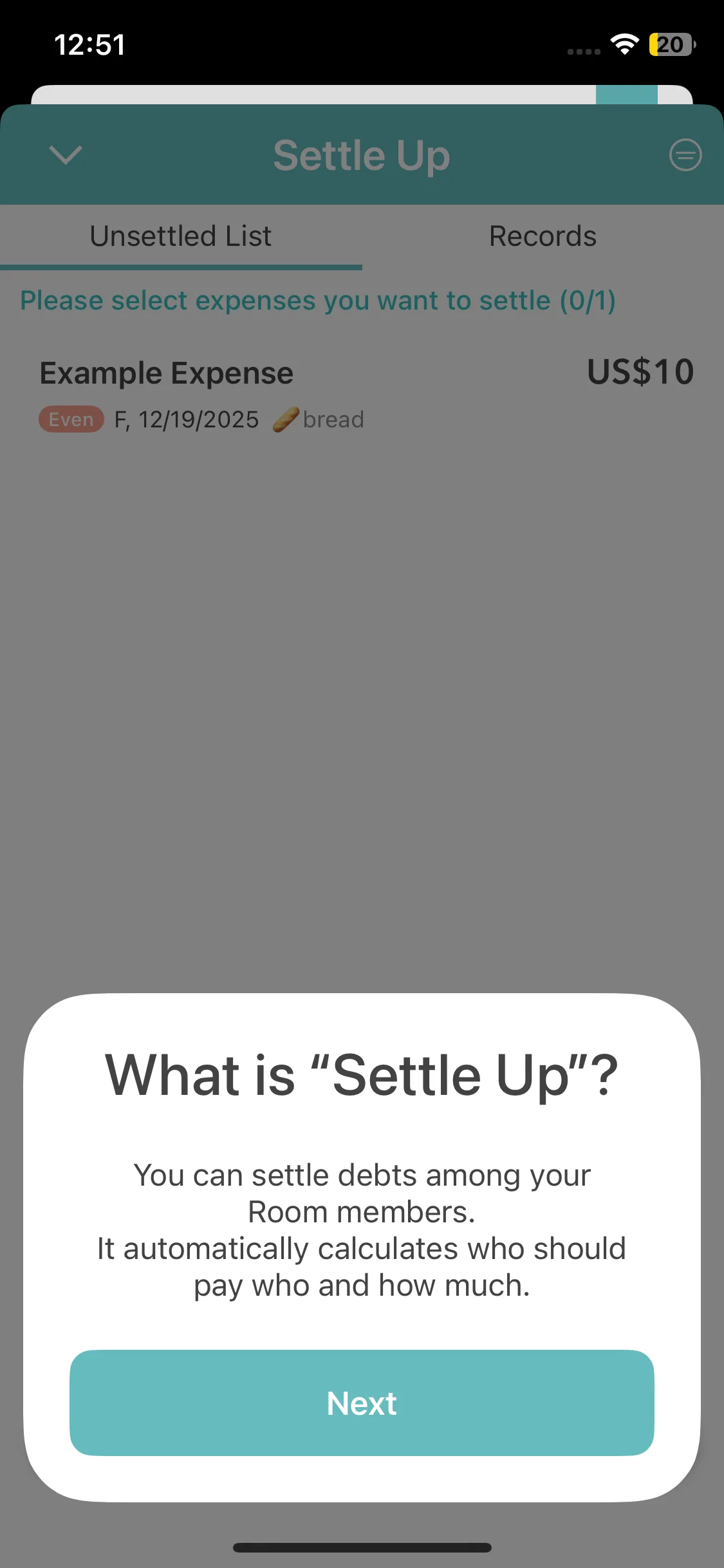Collapse the Settle Up sheet with the chevron
Viewport: 724px width, 1568px height.
(x=66, y=155)
